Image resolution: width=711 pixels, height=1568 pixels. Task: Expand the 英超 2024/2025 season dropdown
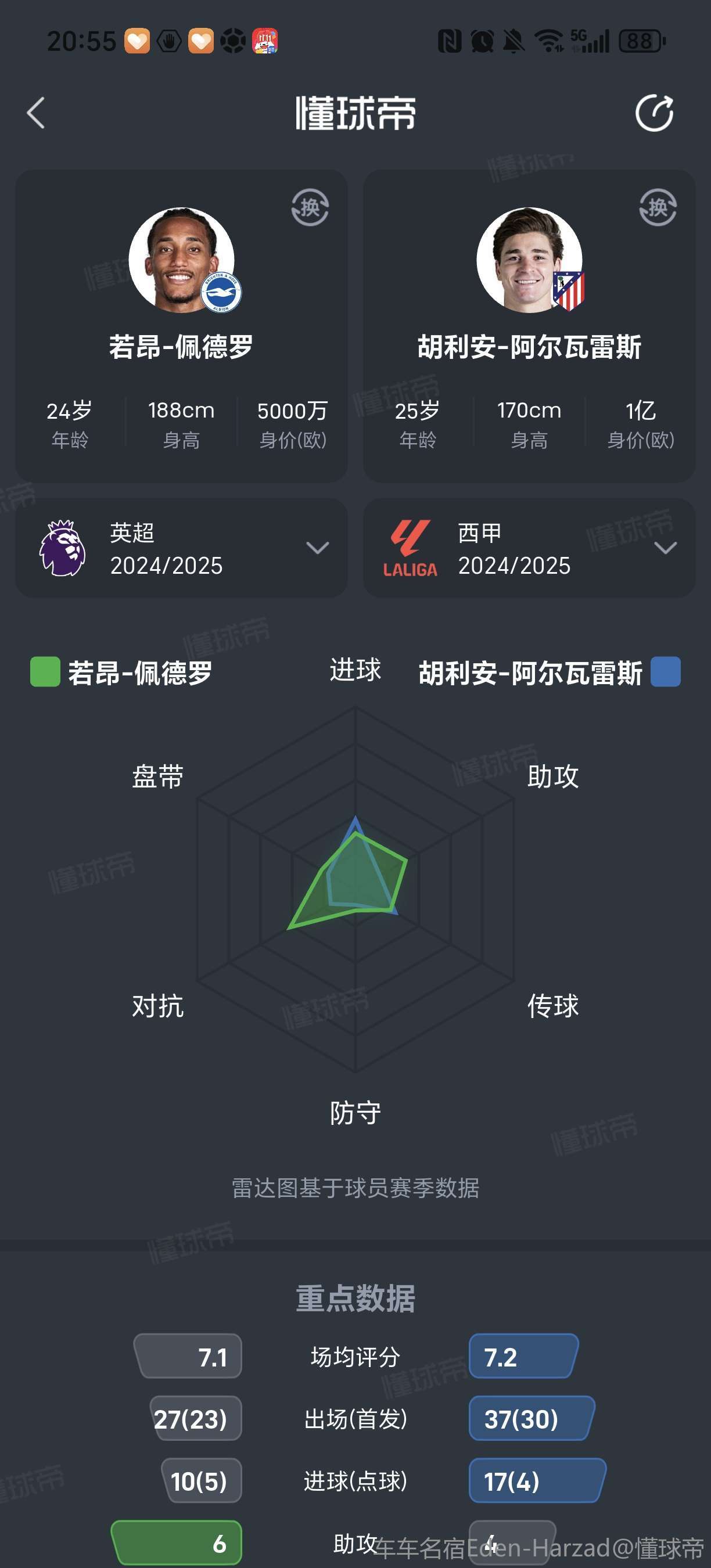coord(317,548)
